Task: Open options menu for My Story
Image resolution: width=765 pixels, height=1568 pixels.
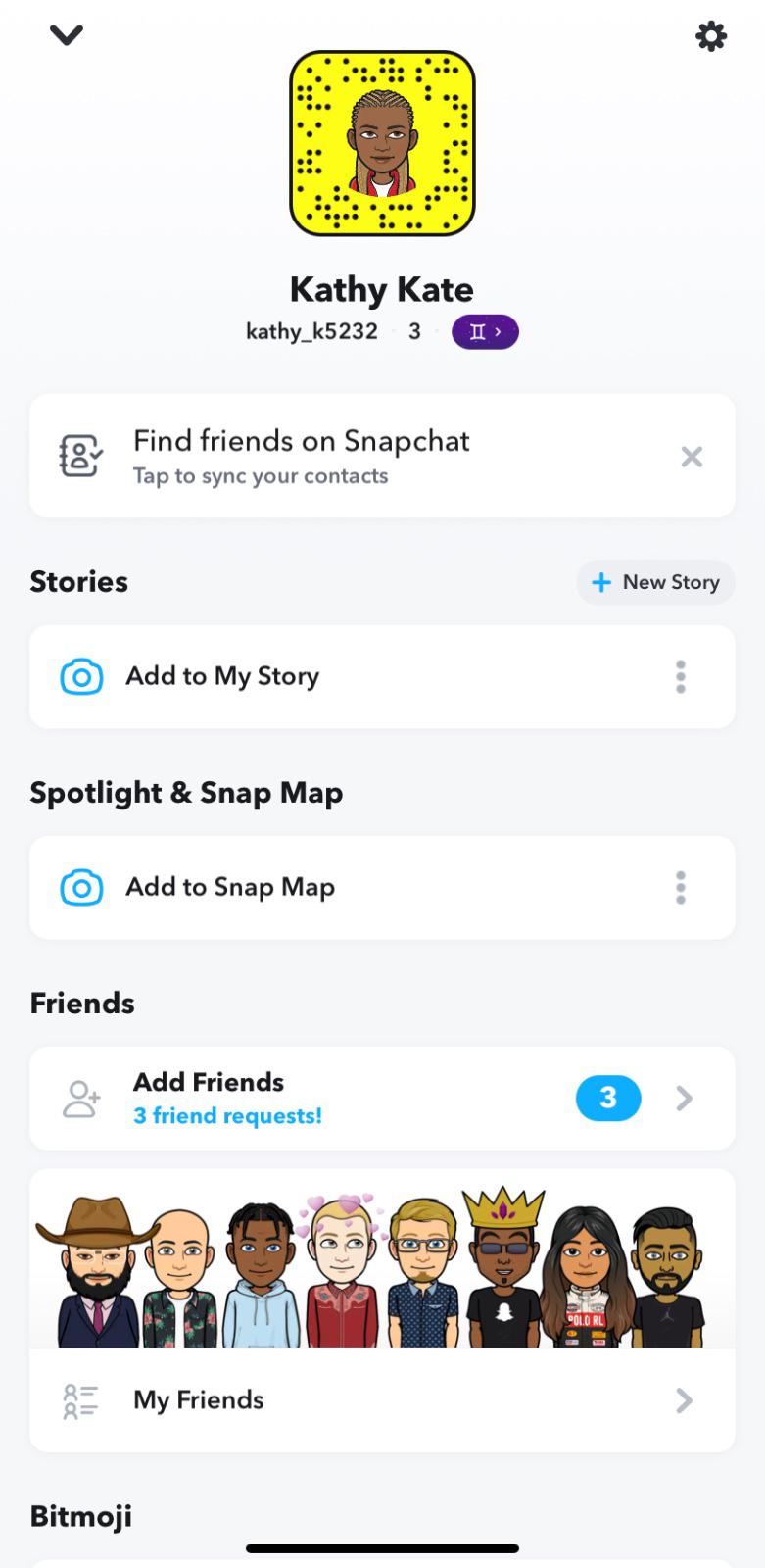Action: (x=681, y=676)
